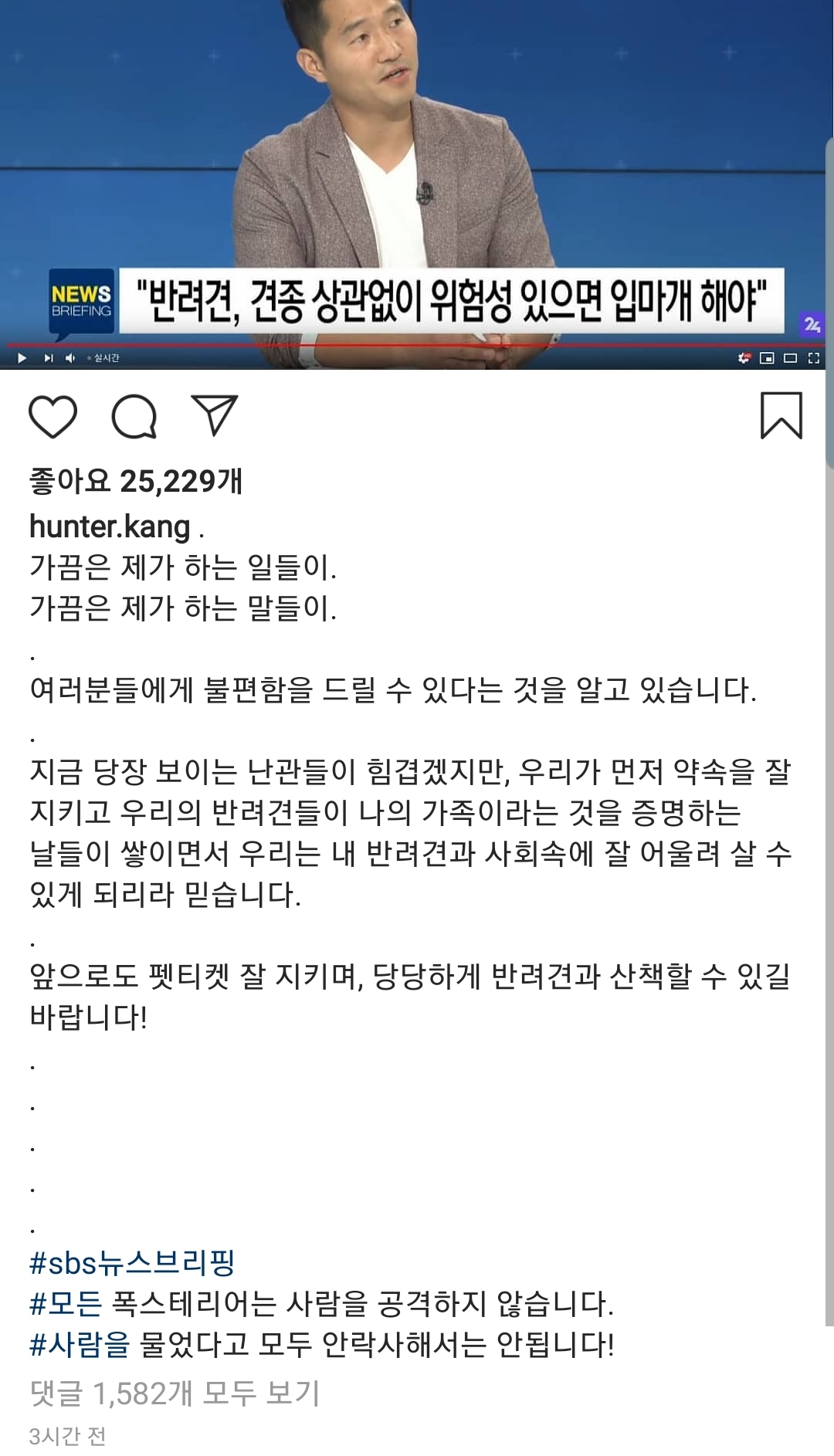Bookmark this post
834x1456 pixels.
781,415
